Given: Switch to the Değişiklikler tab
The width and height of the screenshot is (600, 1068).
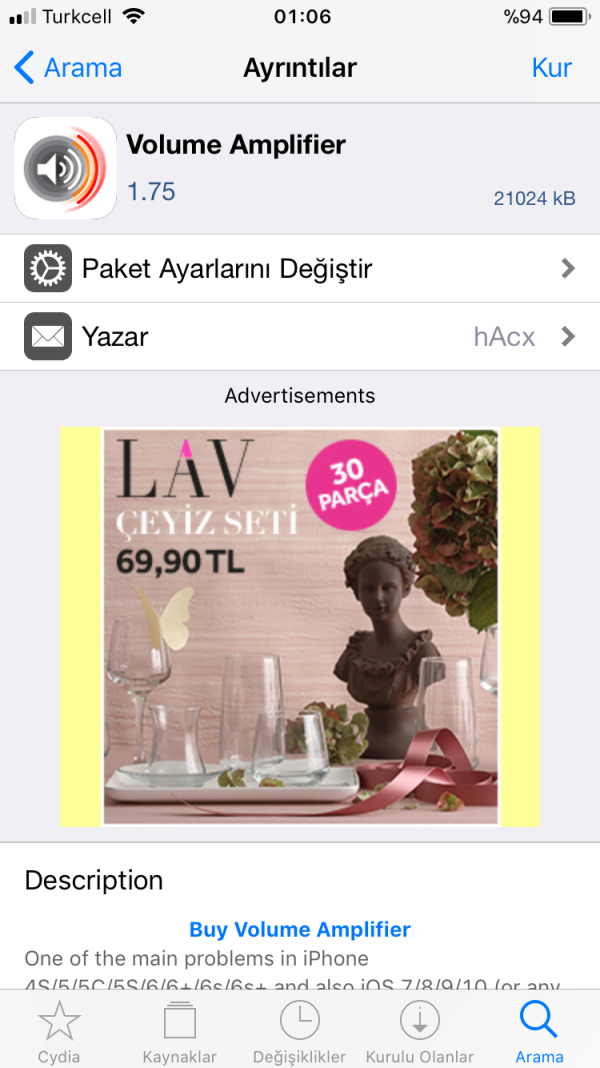Looking at the screenshot, I should pyautogui.click(x=300, y=1030).
